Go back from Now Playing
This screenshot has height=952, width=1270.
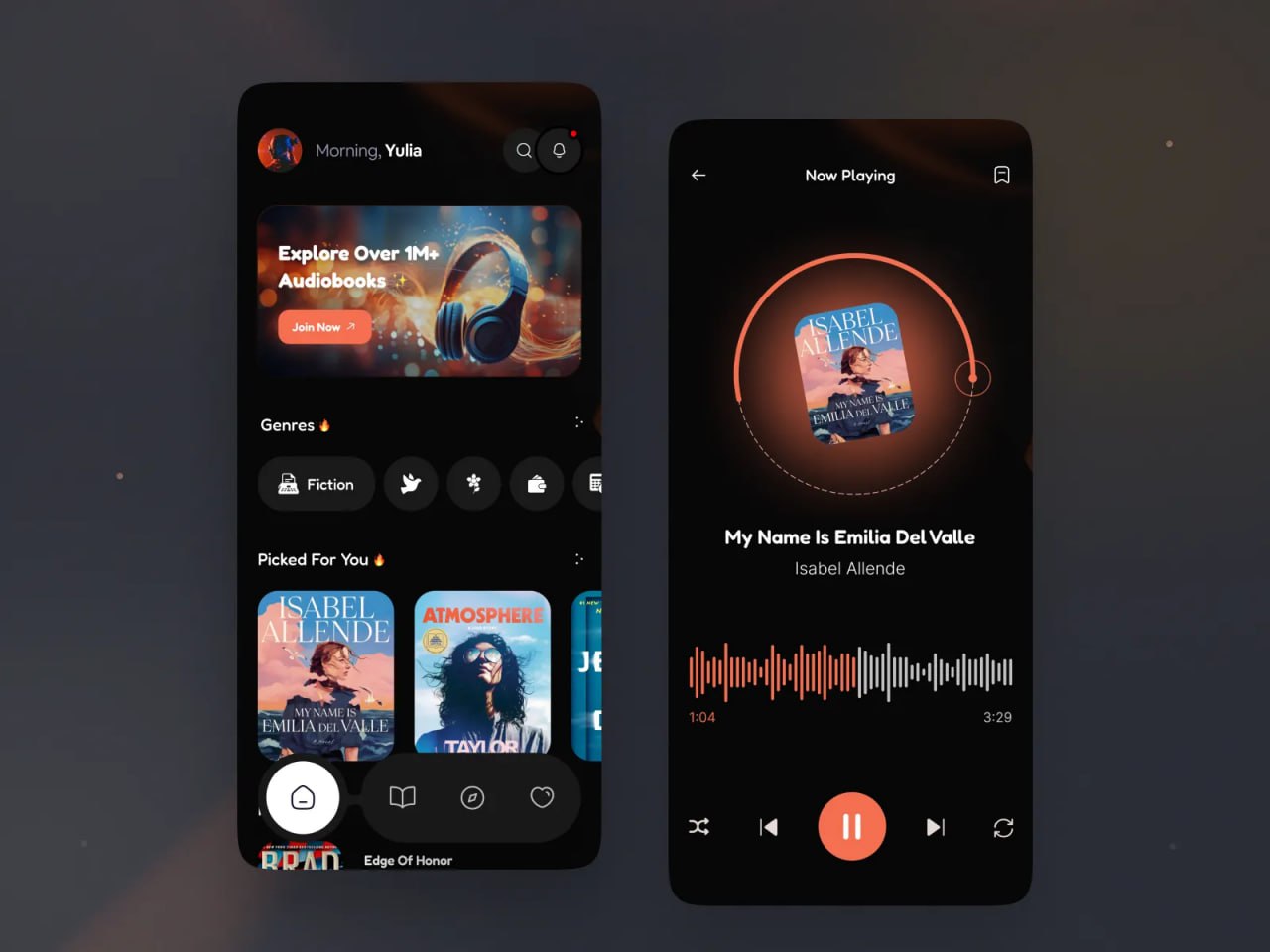(x=698, y=175)
